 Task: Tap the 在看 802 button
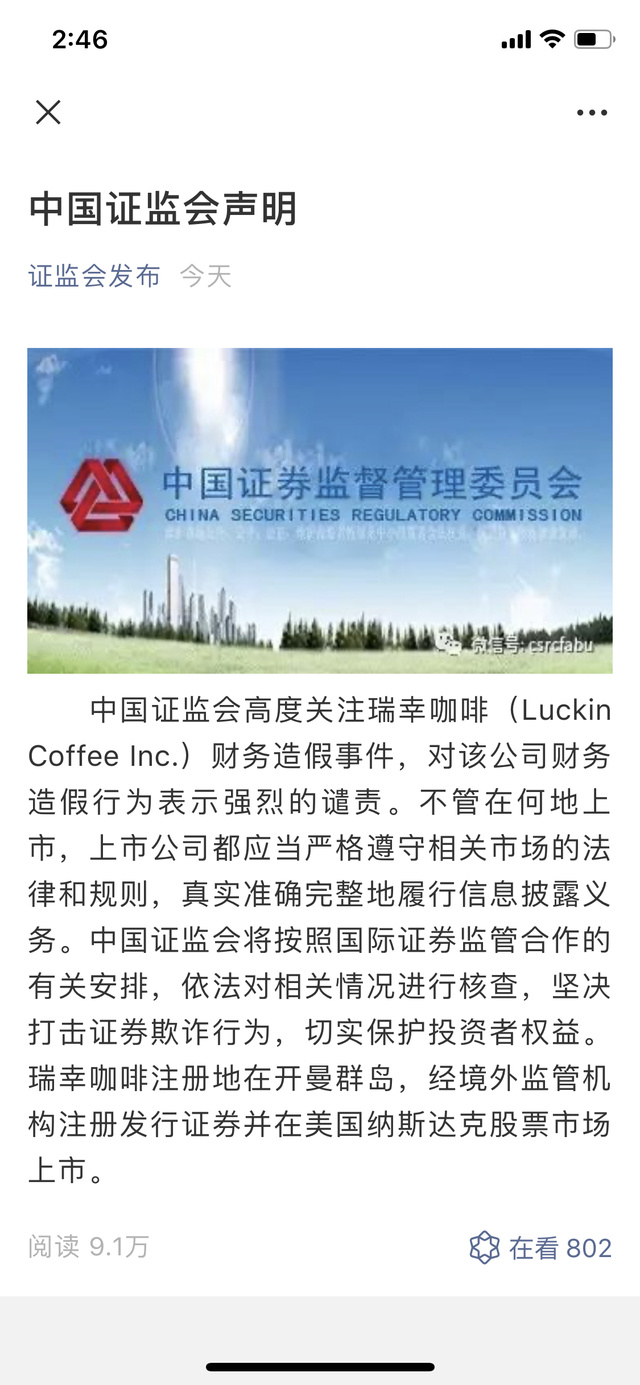(x=541, y=1248)
